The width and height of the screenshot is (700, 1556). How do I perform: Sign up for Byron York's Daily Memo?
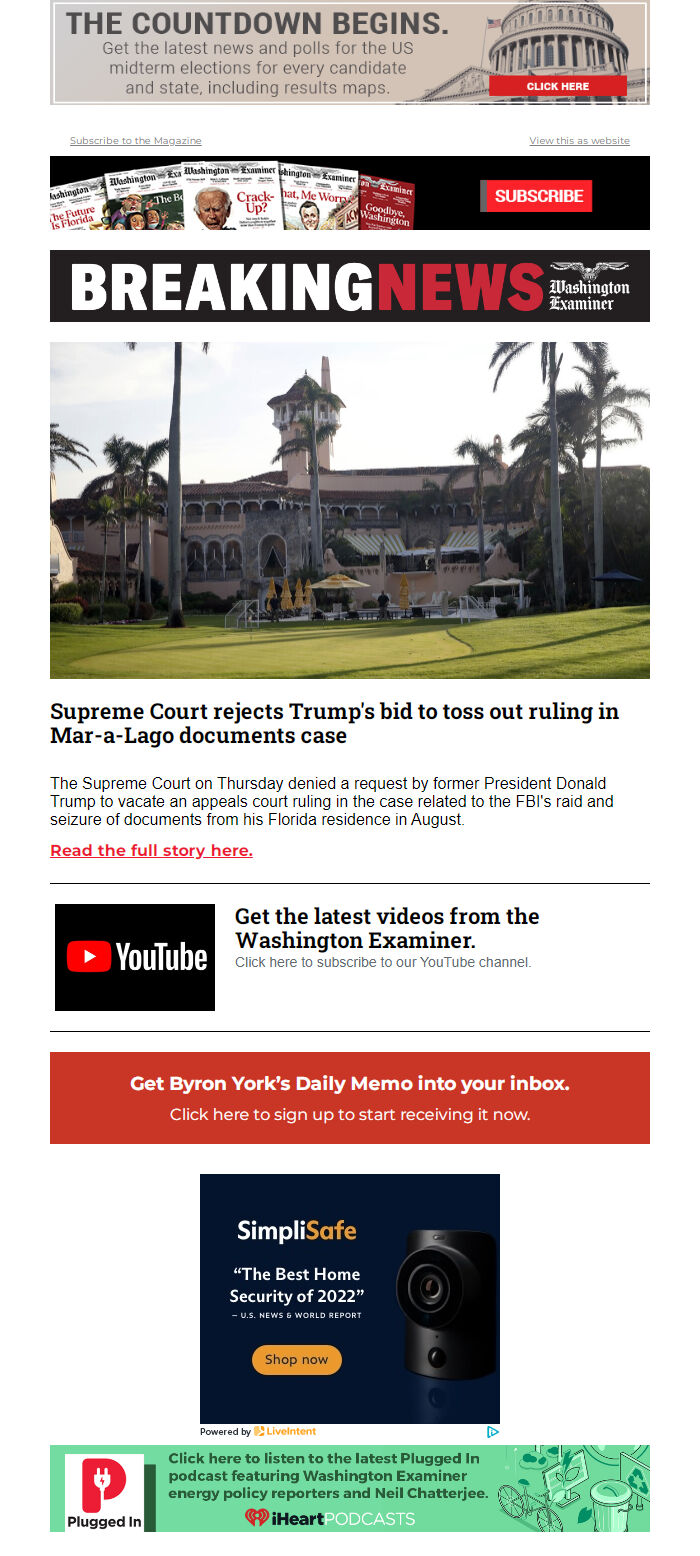tap(350, 1098)
